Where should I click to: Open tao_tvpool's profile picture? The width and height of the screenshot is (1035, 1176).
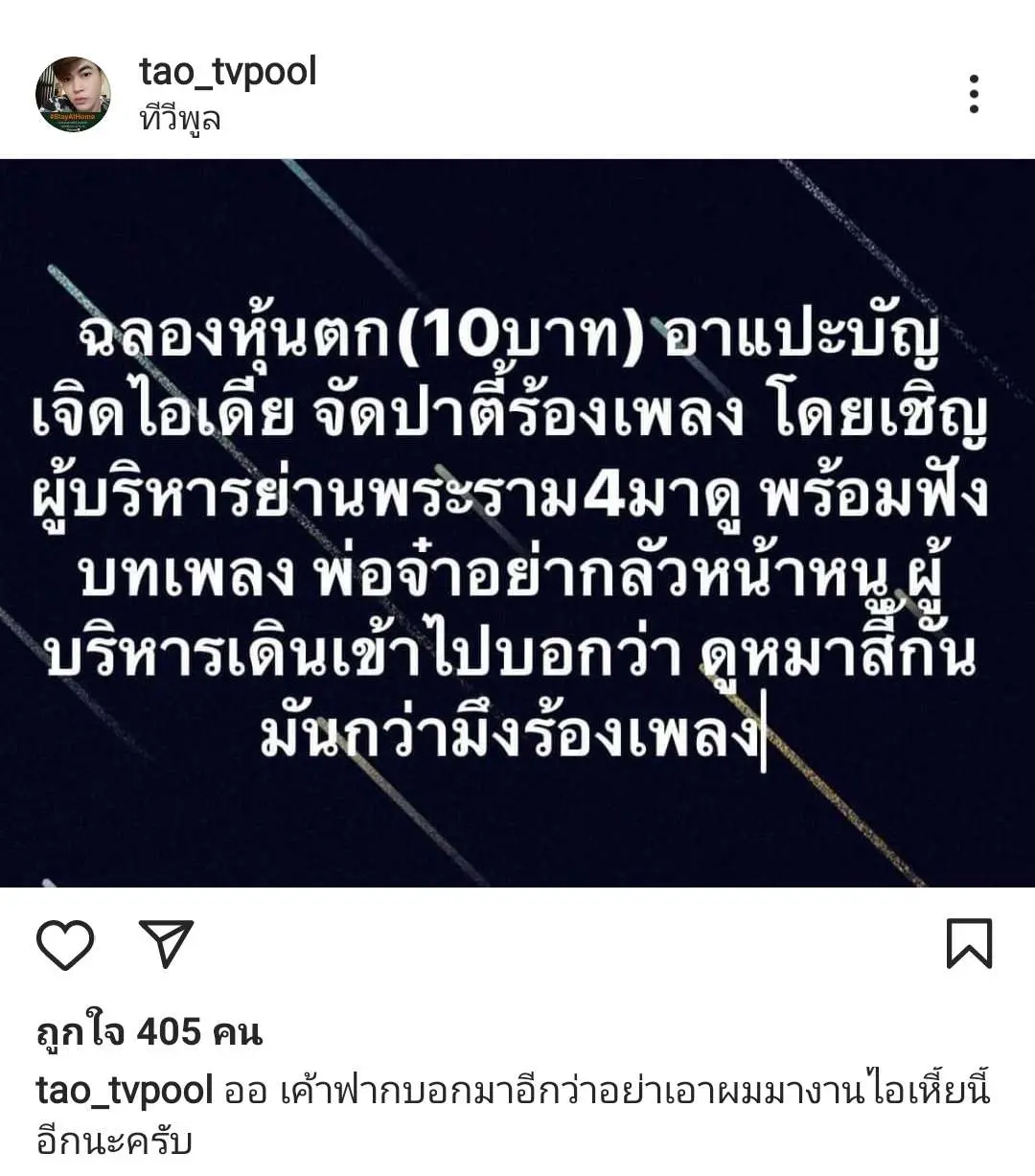[x=73, y=95]
